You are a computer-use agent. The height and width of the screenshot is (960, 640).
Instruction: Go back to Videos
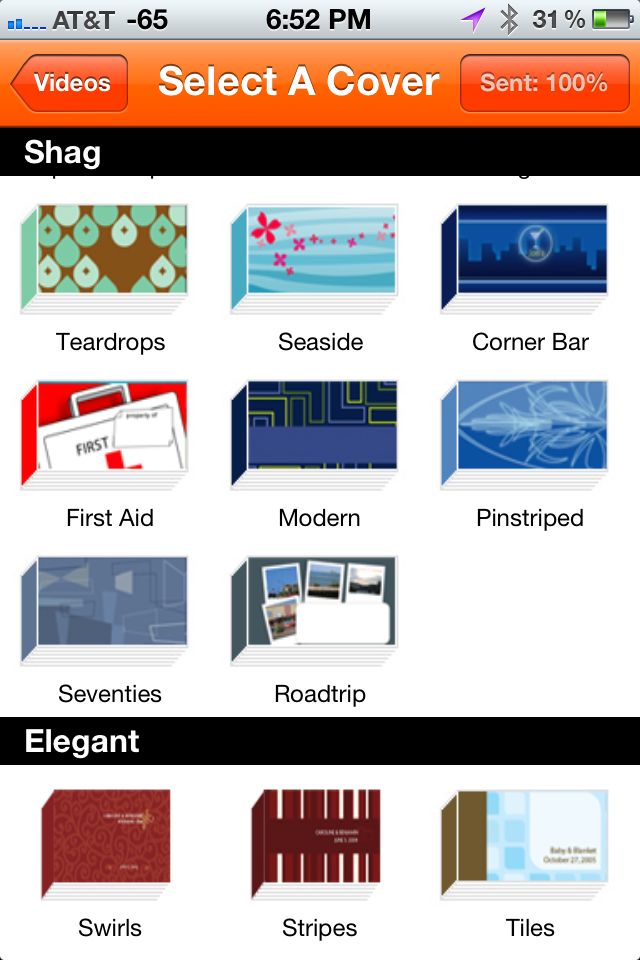point(72,83)
